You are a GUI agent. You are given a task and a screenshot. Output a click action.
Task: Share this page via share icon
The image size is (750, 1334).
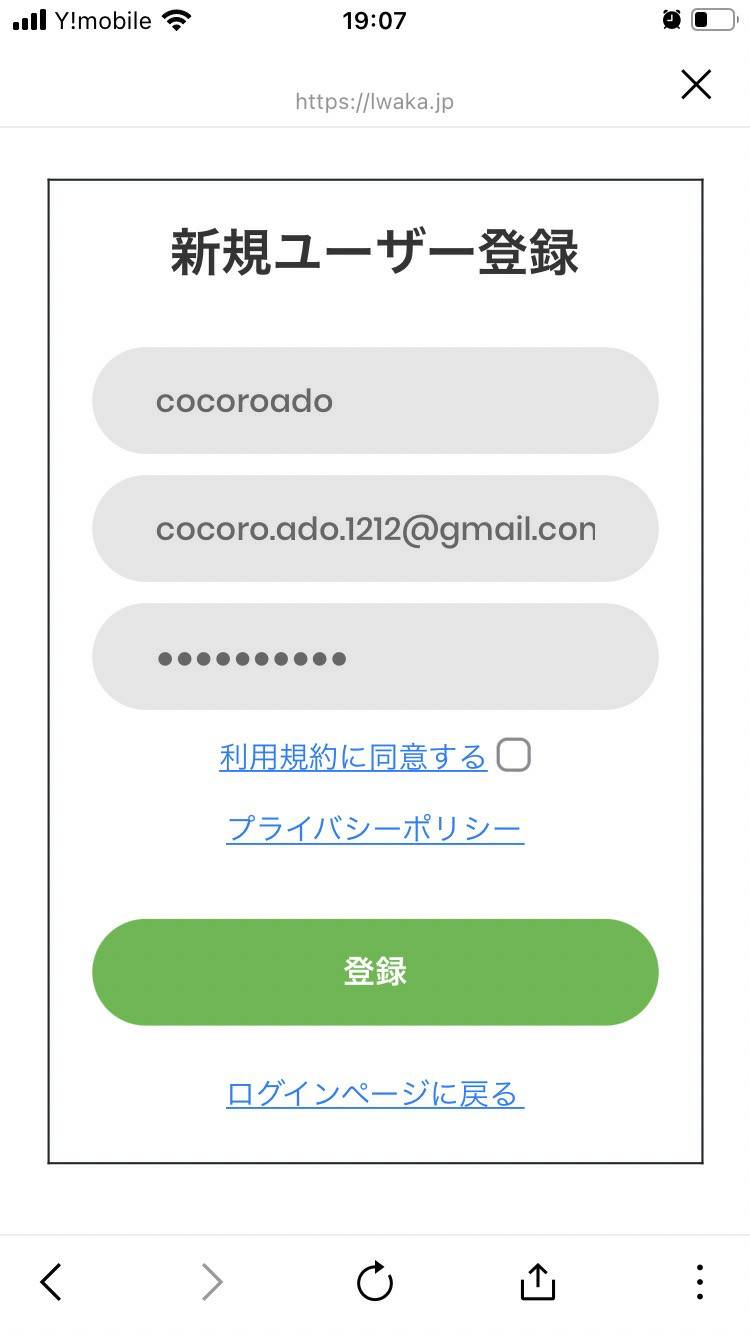[x=537, y=1281]
